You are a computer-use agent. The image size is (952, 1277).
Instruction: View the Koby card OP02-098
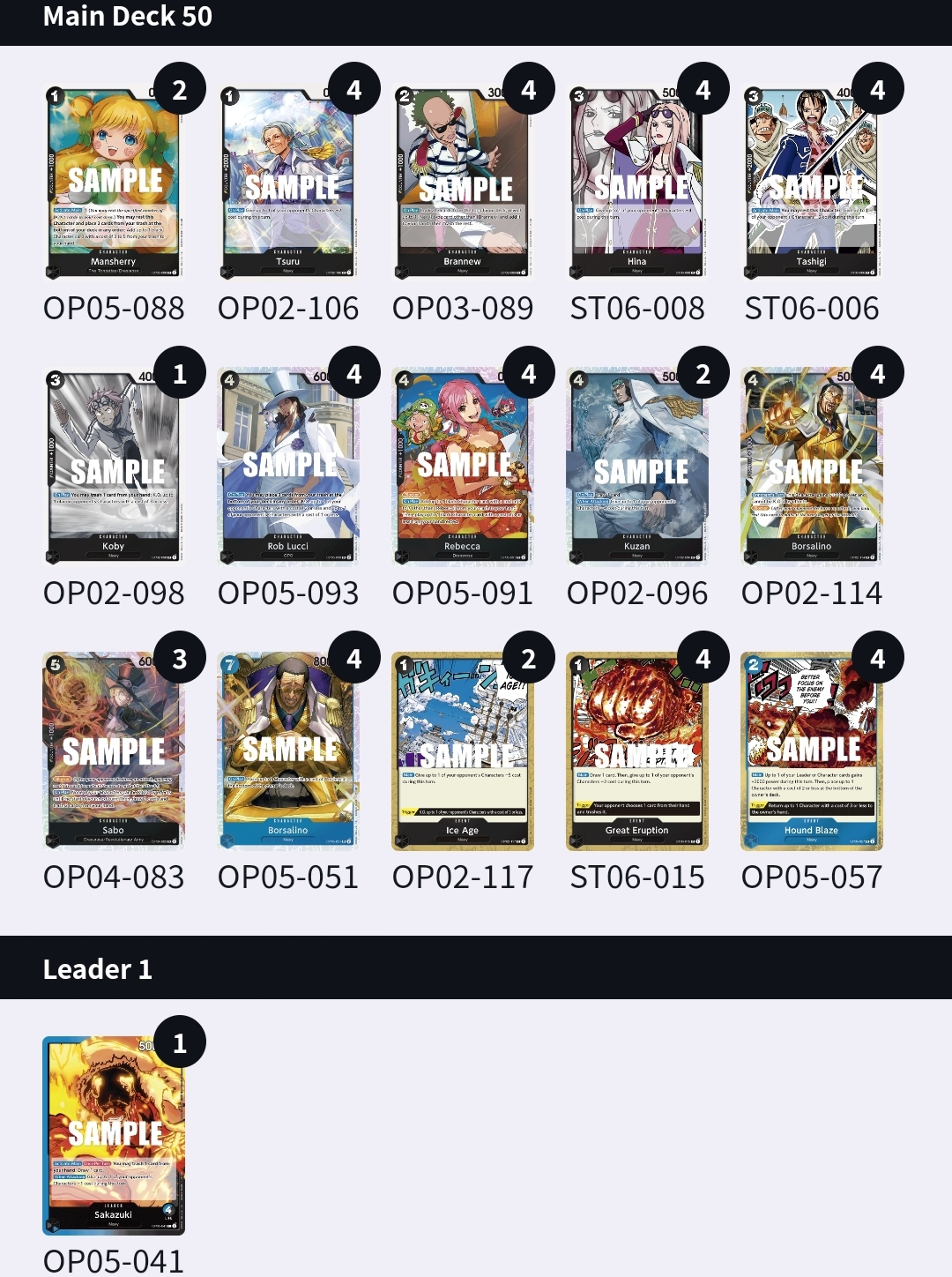pyautogui.click(x=114, y=467)
